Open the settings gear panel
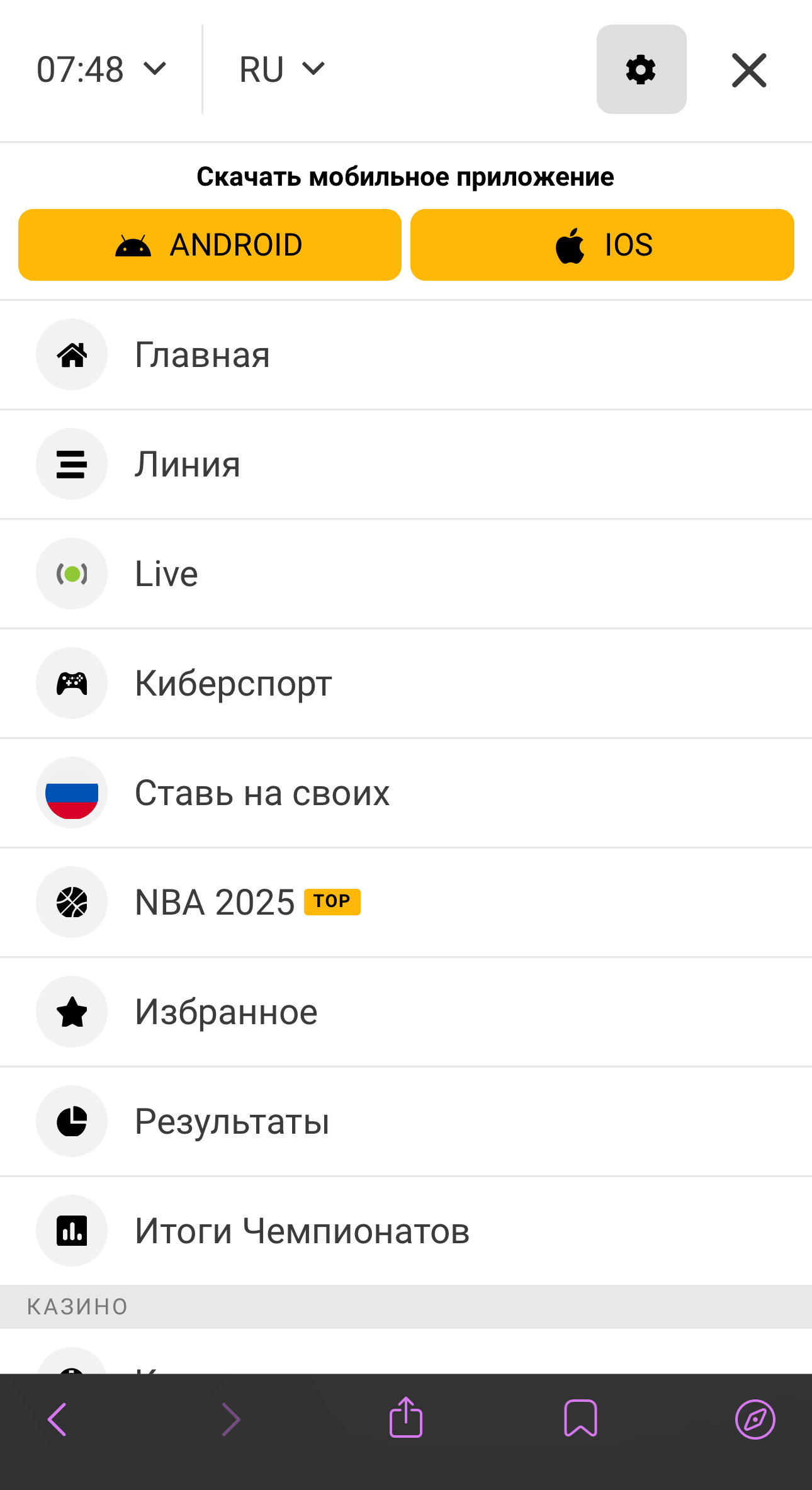 [641, 69]
